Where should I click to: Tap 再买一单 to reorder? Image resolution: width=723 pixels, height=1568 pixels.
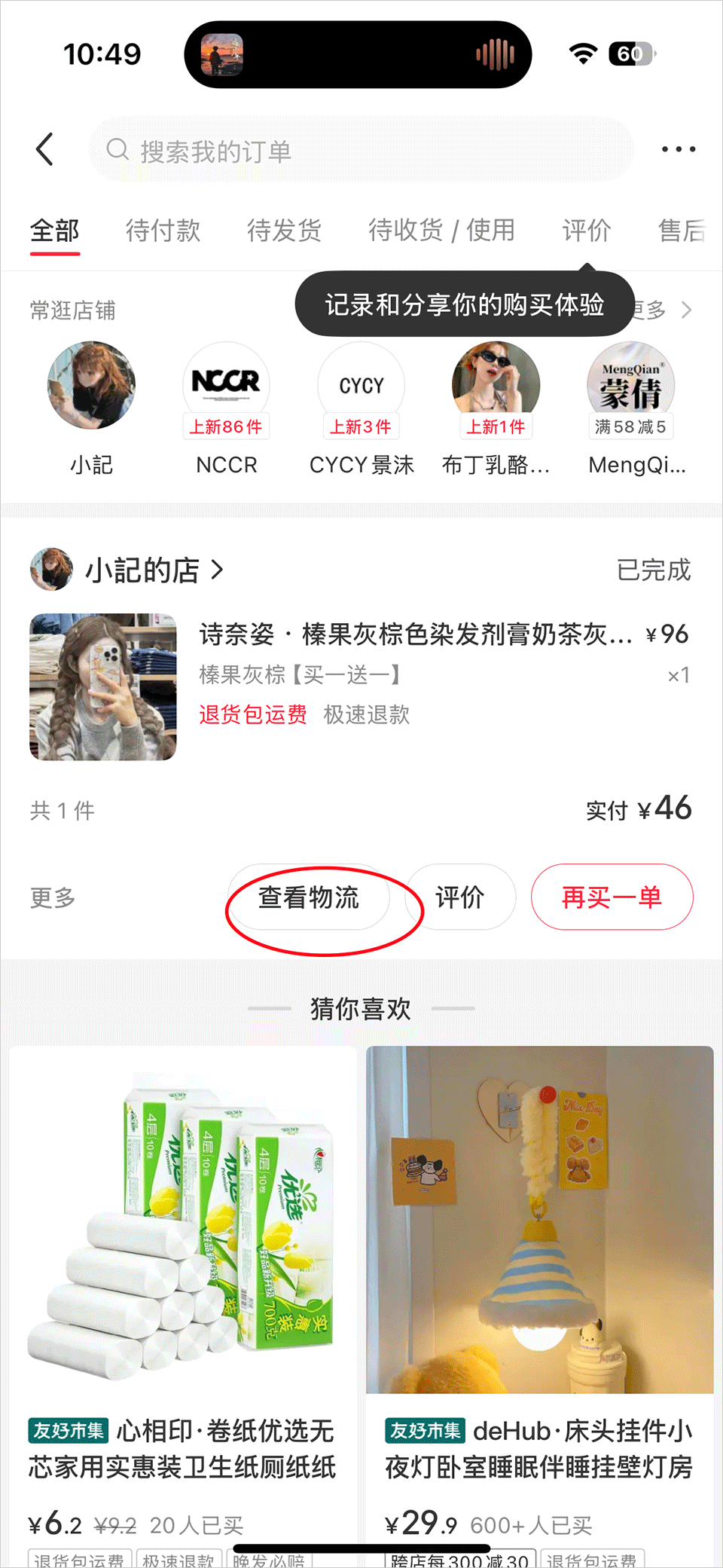(x=612, y=897)
